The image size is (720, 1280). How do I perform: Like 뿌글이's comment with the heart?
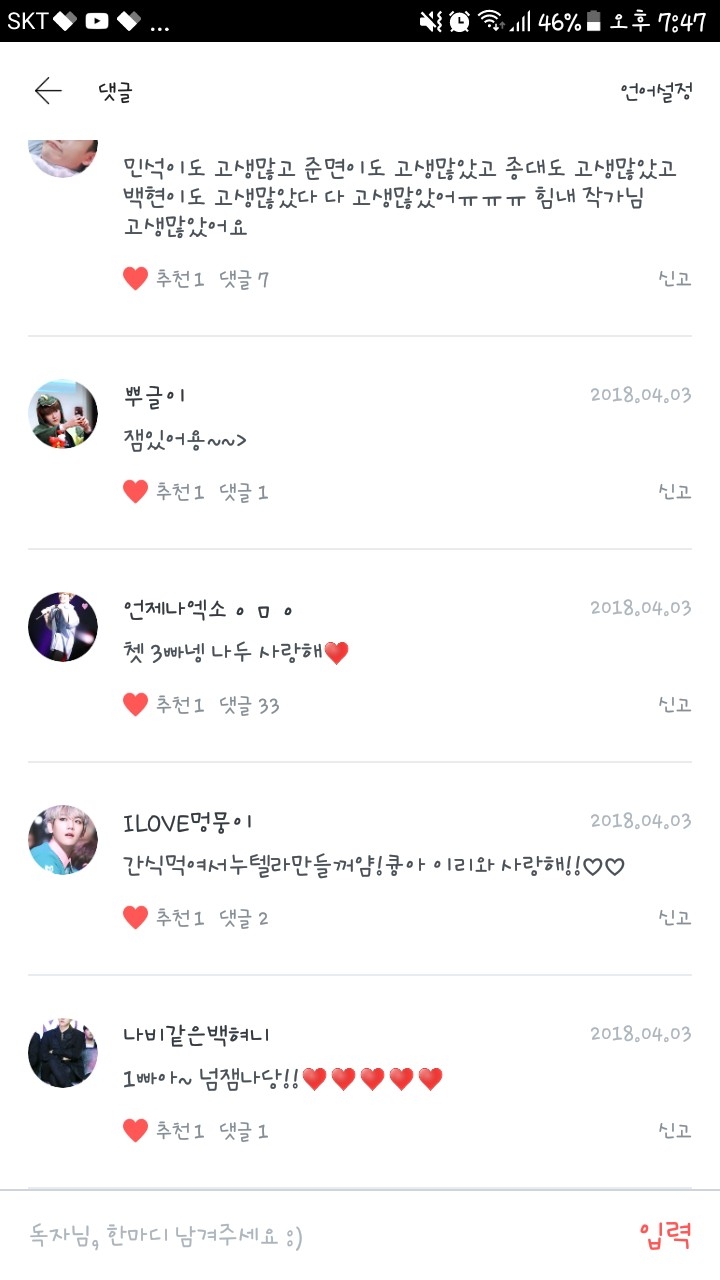[136, 492]
